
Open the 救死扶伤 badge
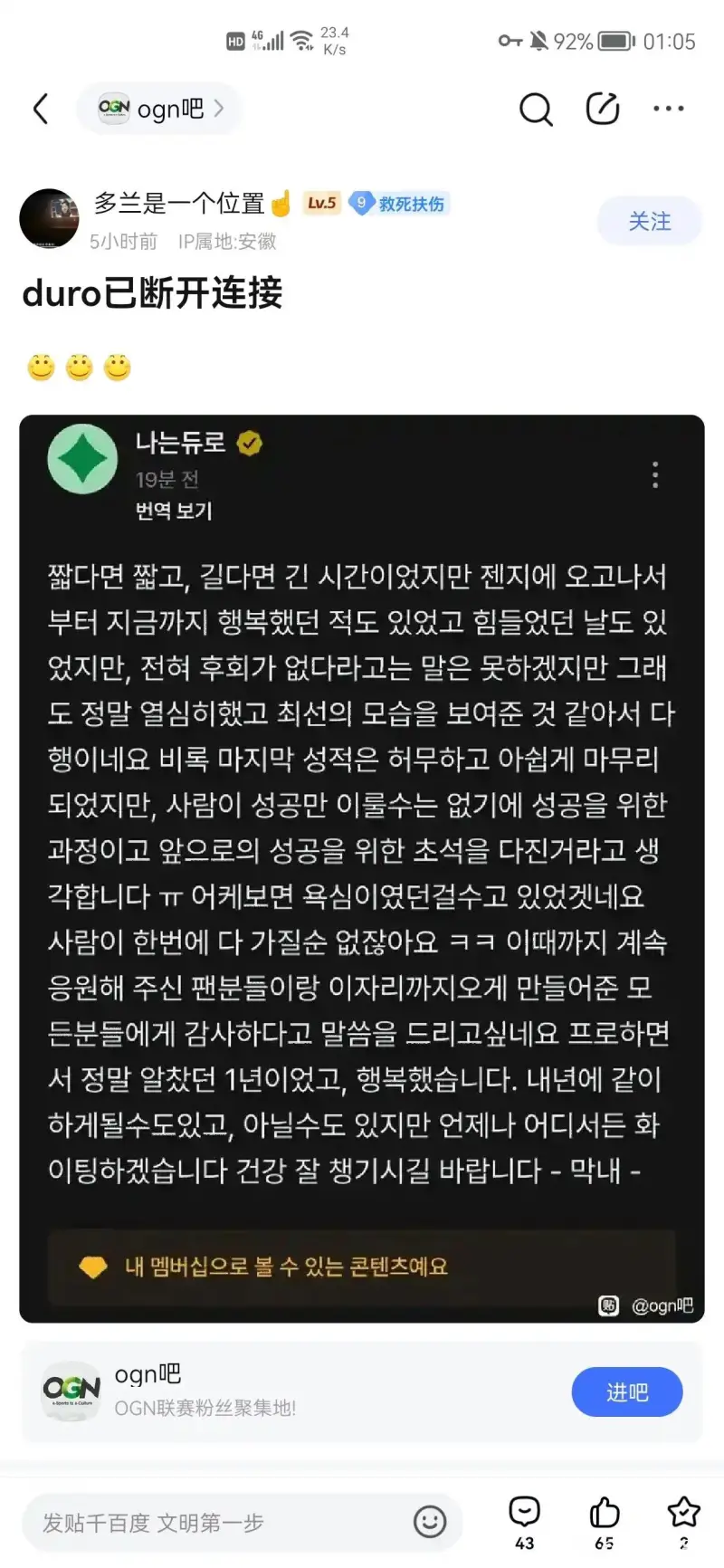click(400, 204)
